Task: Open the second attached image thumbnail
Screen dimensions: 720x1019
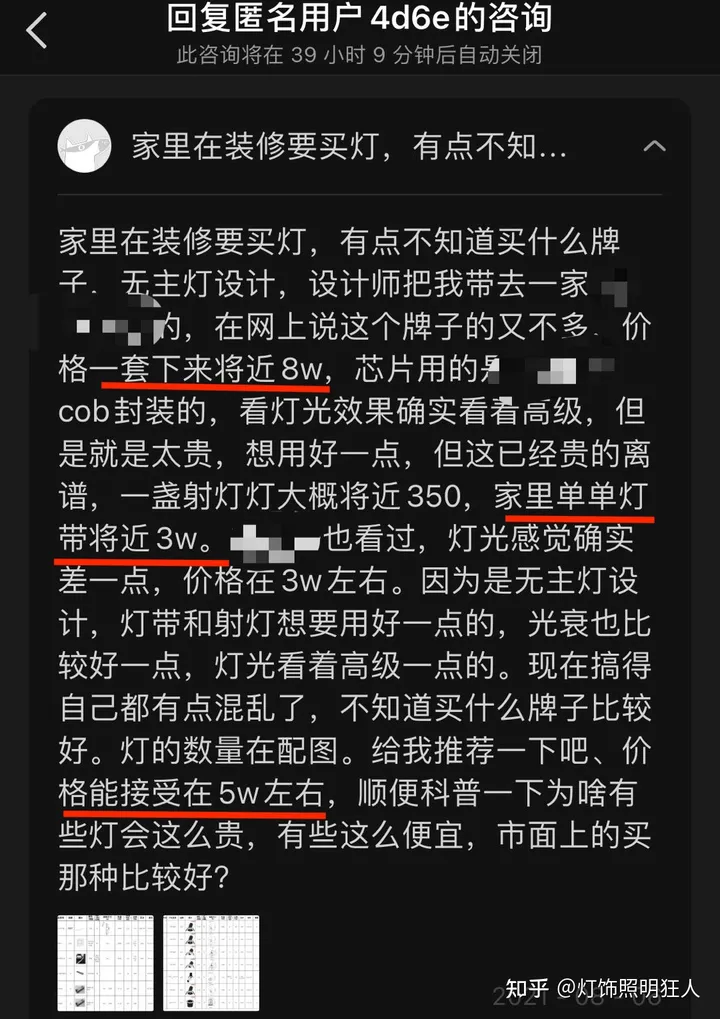Action: tap(209, 962)
